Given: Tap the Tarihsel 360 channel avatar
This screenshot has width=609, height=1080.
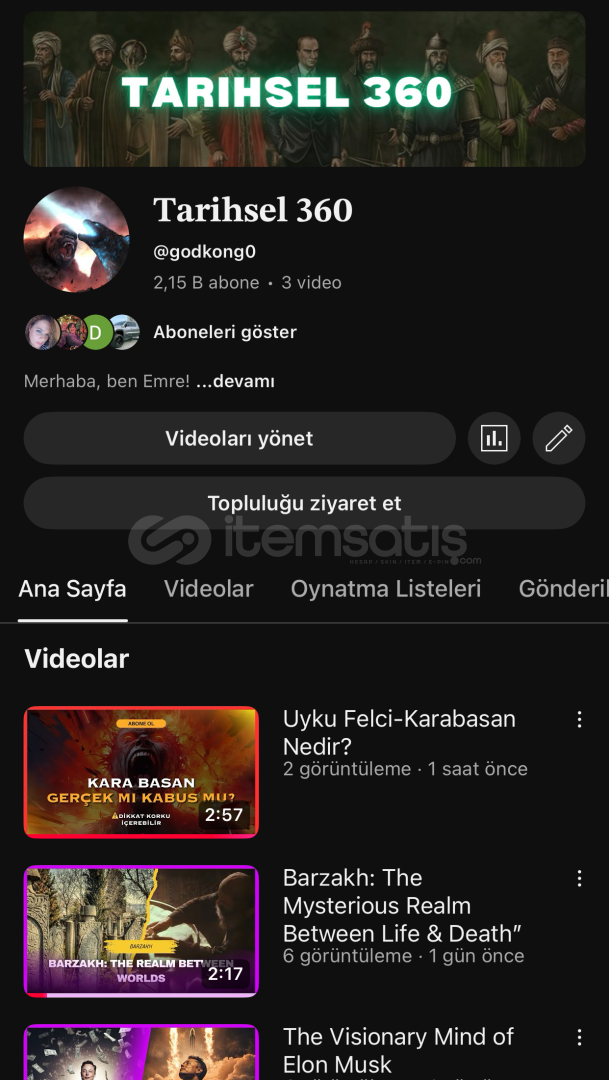Looking at the screenshot, I should pos(76,239).
